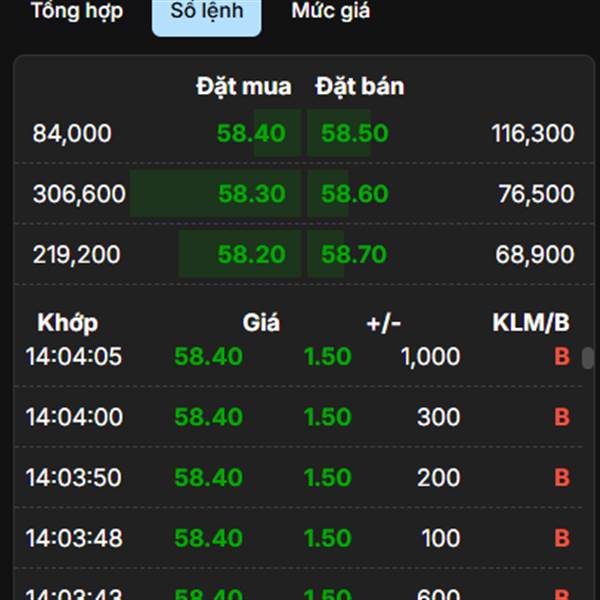Switch to the Tổng hợp tab
Screen dimensions: 600x600
[x=76, y=12]
